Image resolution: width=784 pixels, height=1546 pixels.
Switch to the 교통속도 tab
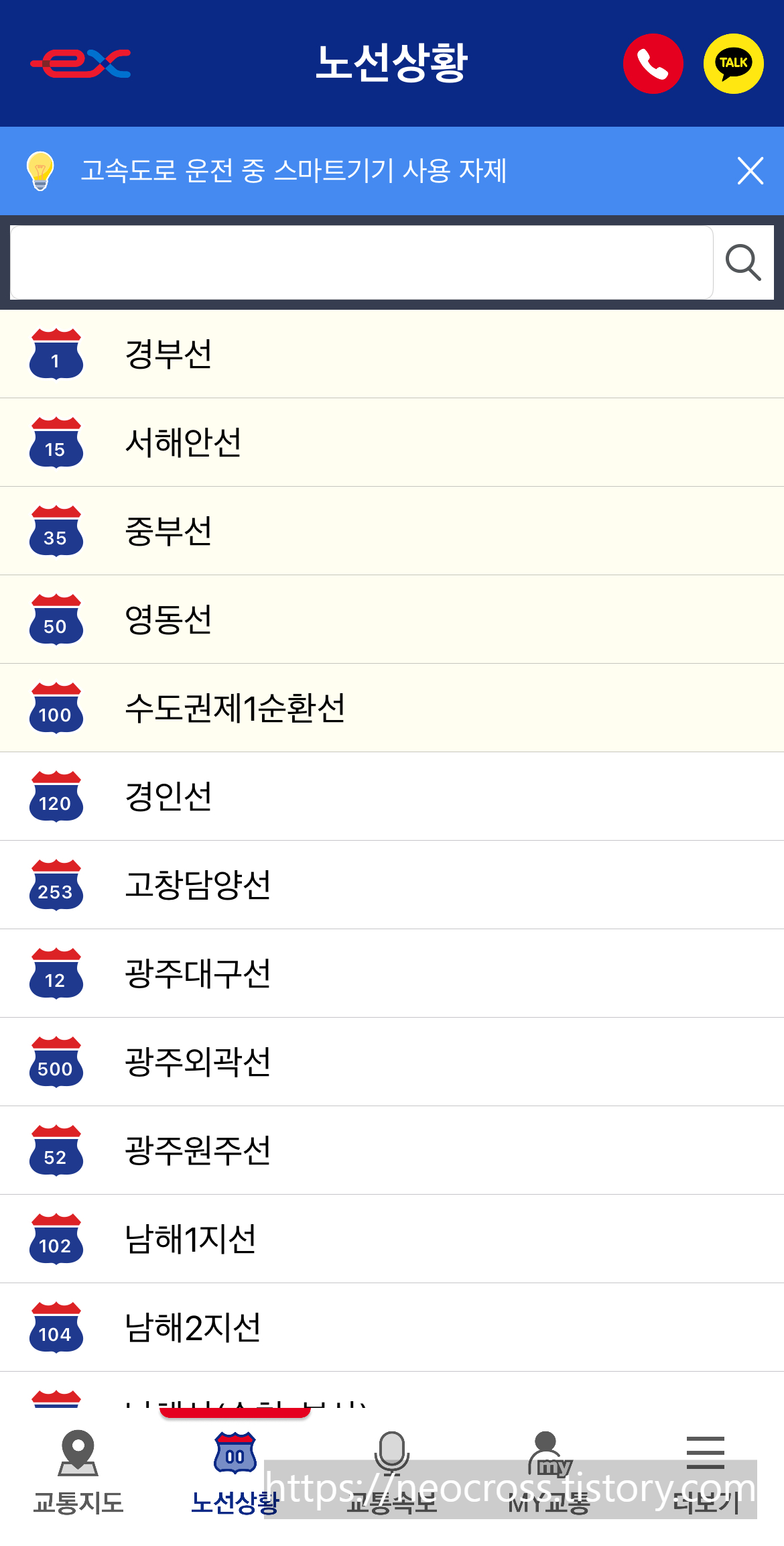(391, 1475)
